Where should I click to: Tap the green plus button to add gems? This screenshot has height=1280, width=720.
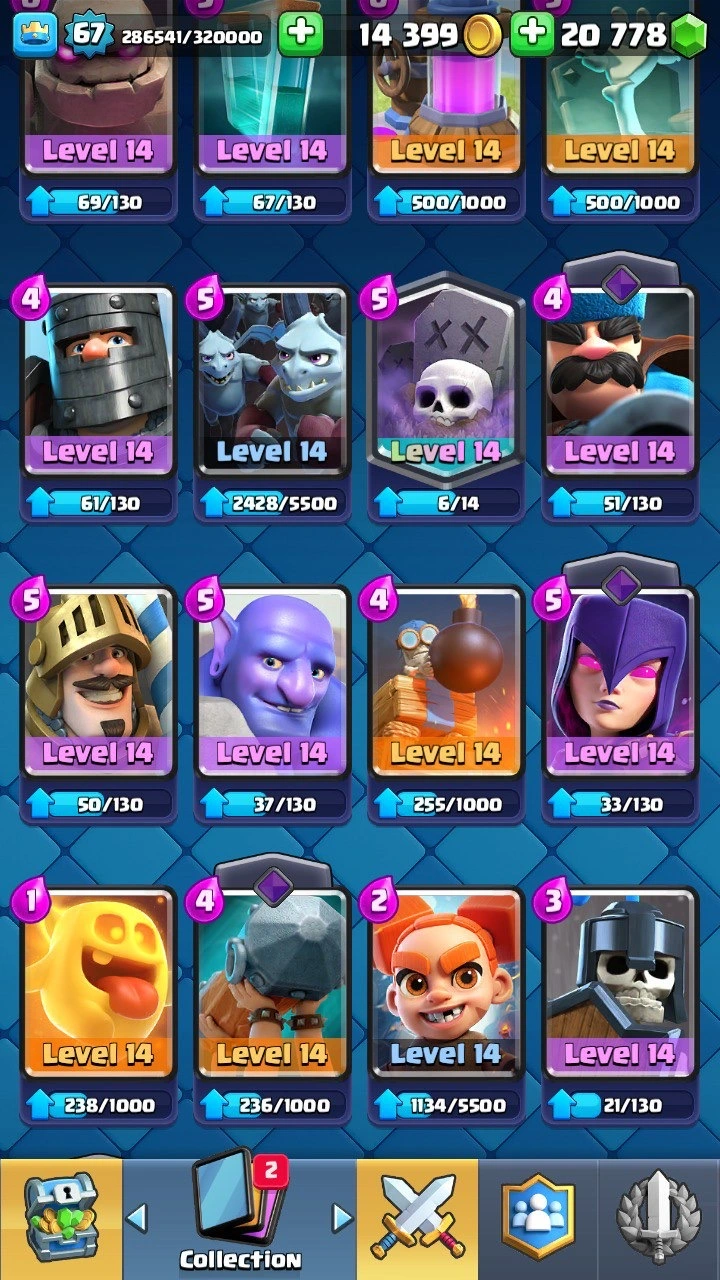[x=532, y=36]
